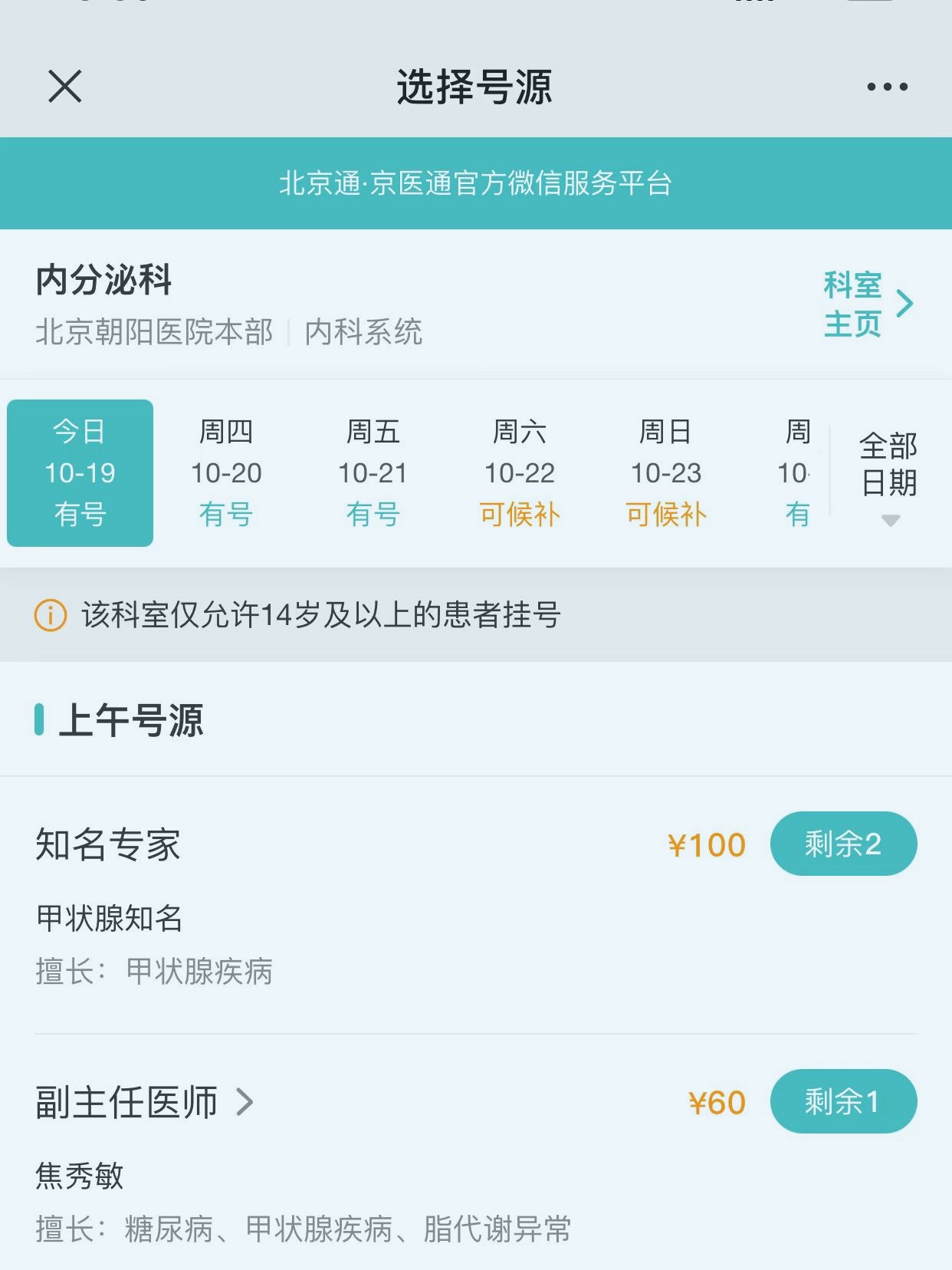Viewport: 952px width, 1270px height.
Task: Expand 全部日期 date picker
Action: [888, 474]
